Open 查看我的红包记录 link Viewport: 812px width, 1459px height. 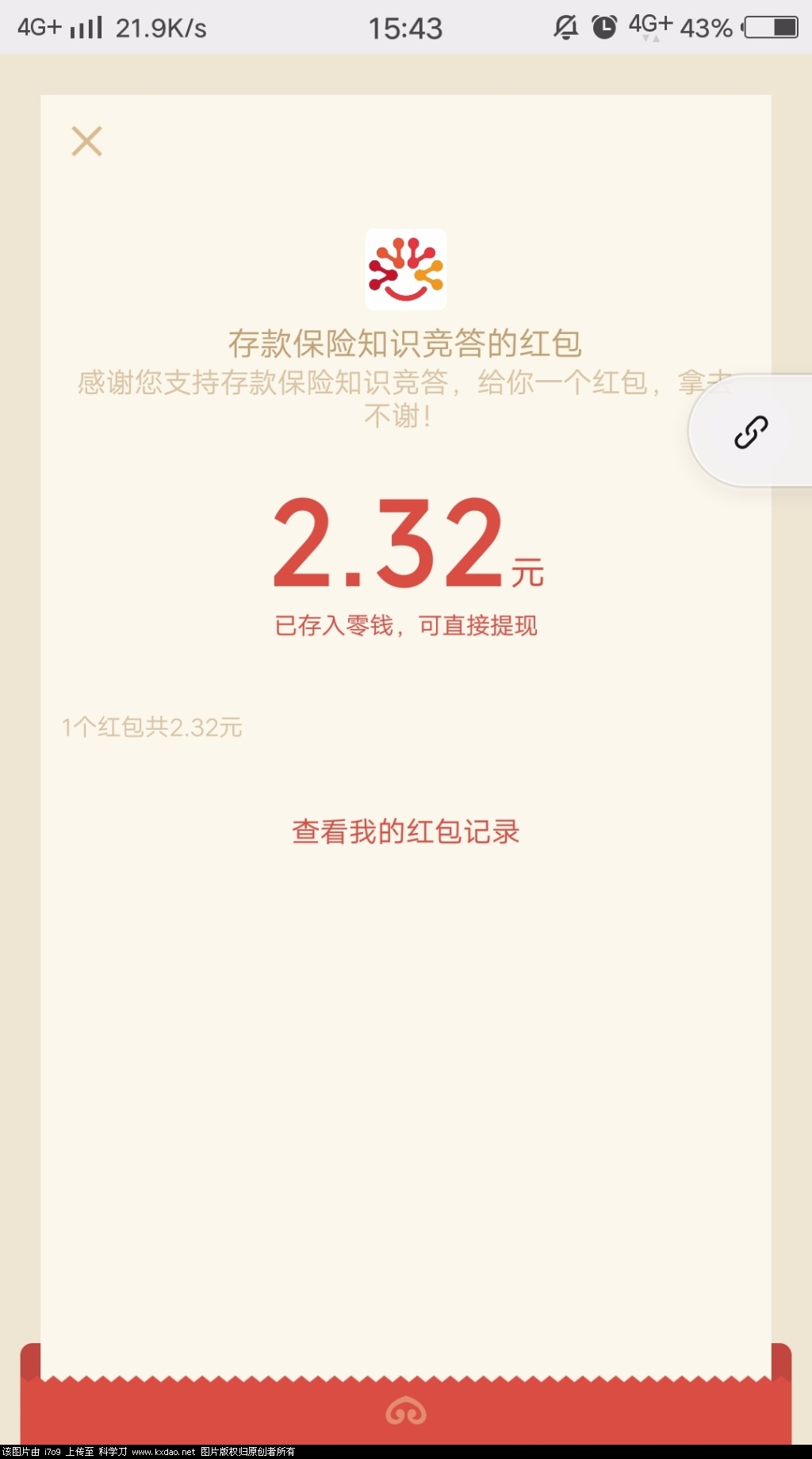click(405, 831)
